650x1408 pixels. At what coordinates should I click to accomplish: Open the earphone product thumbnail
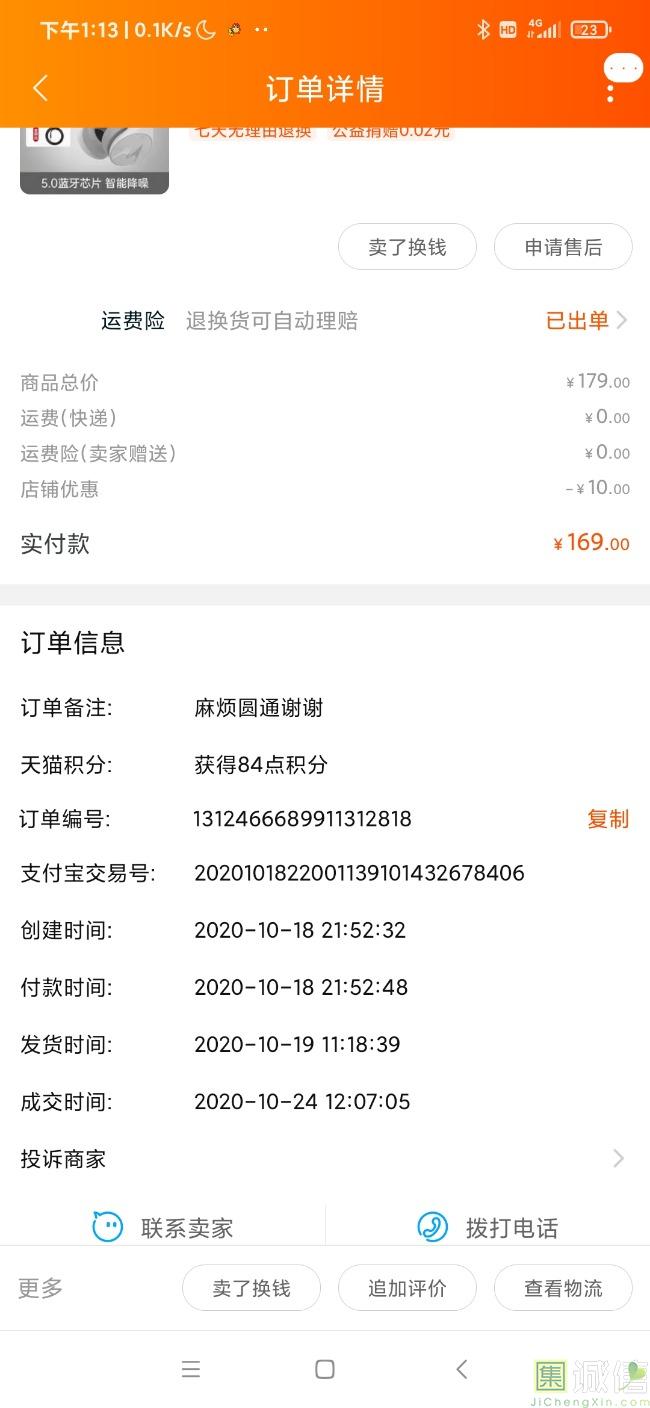pos(94,160)
